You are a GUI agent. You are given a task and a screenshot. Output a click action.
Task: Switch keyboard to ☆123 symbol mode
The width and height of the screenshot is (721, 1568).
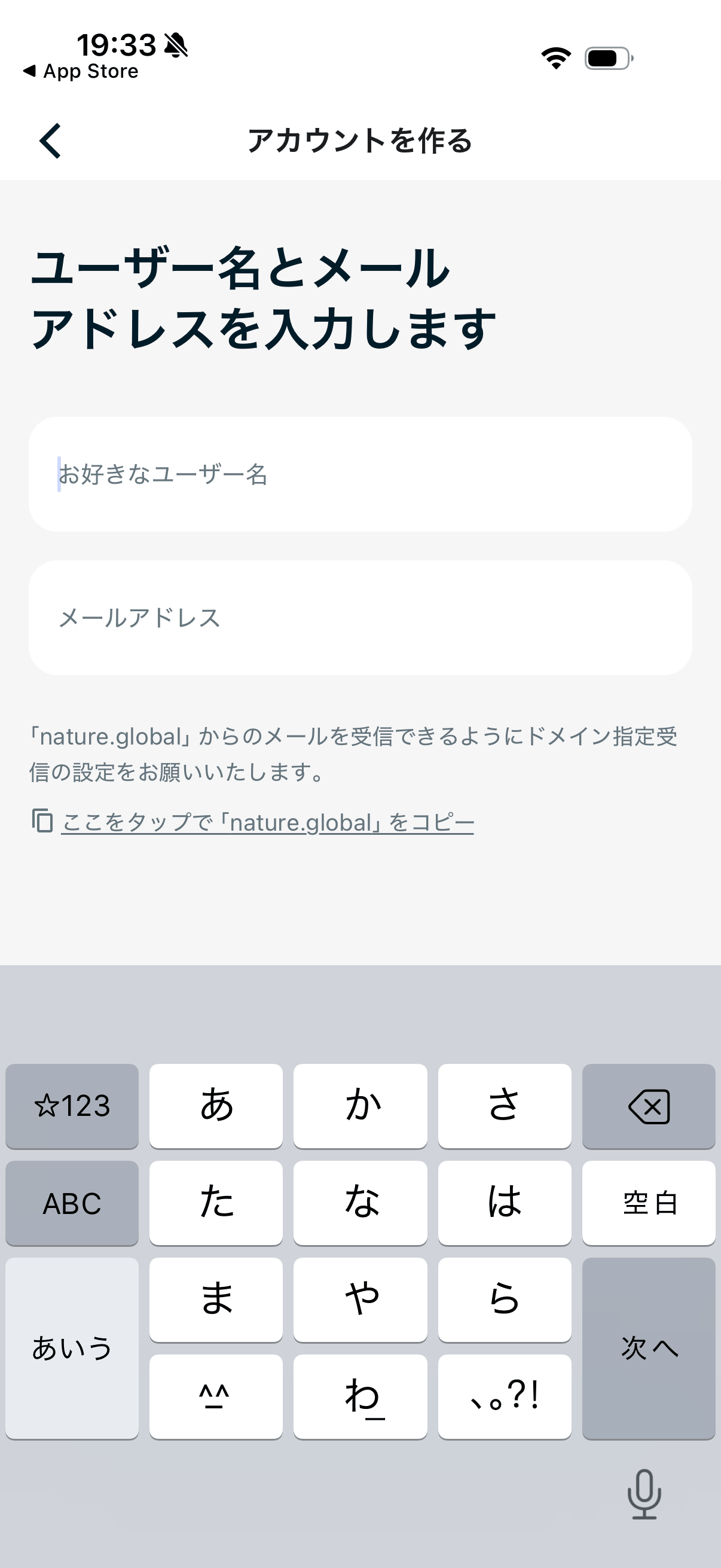pyautogui.click(x=72, y=1106)
